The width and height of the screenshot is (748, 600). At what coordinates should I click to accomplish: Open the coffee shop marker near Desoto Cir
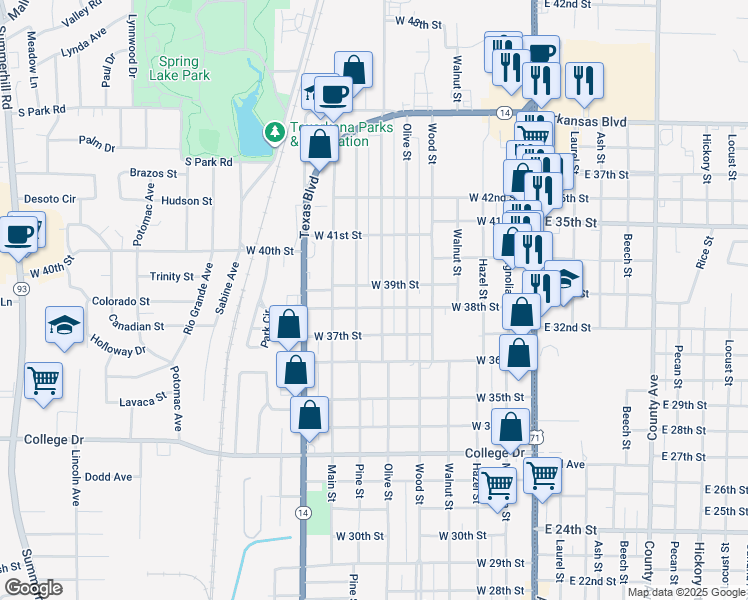coord(18,235)
